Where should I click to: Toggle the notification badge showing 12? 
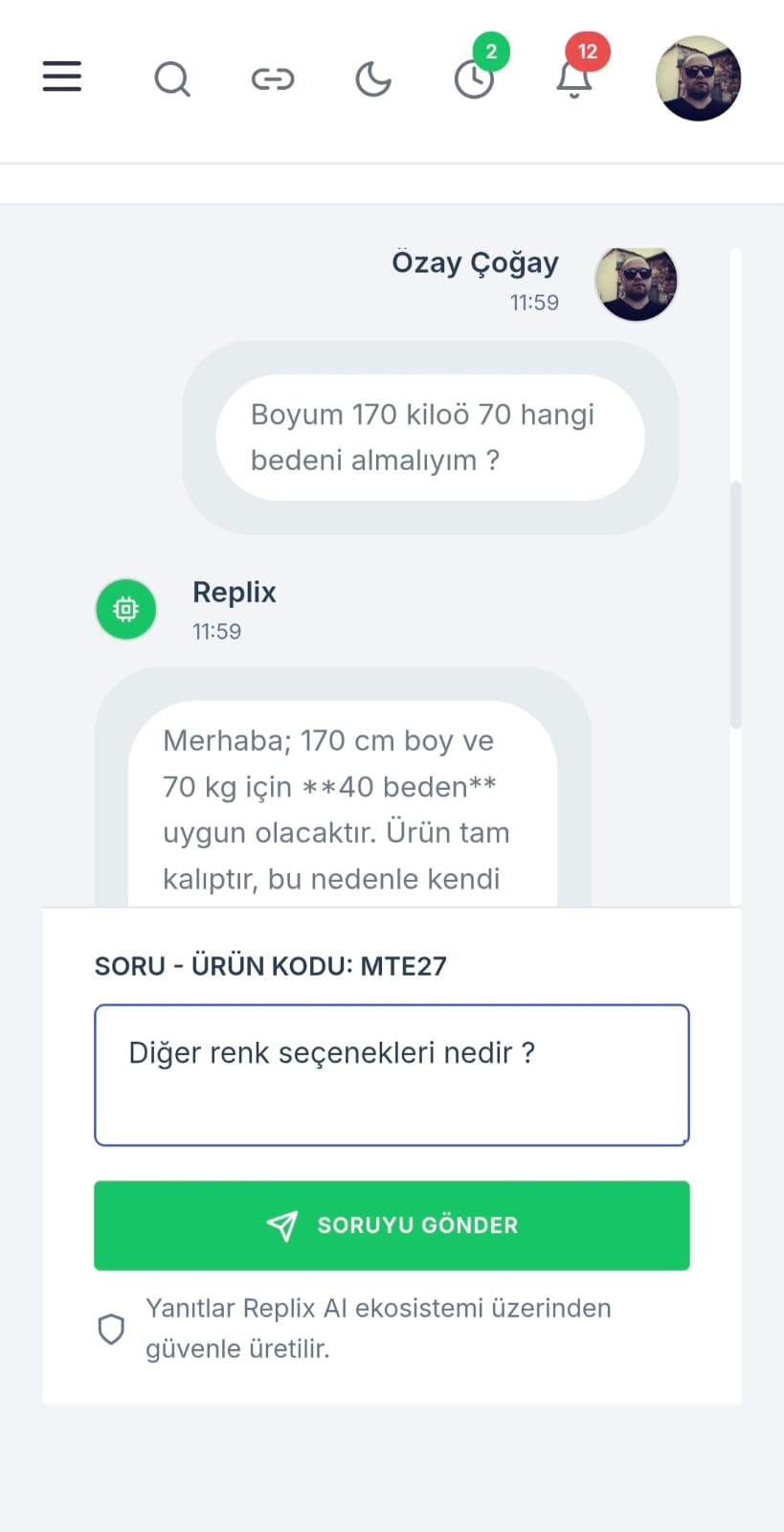coord(586,52)
